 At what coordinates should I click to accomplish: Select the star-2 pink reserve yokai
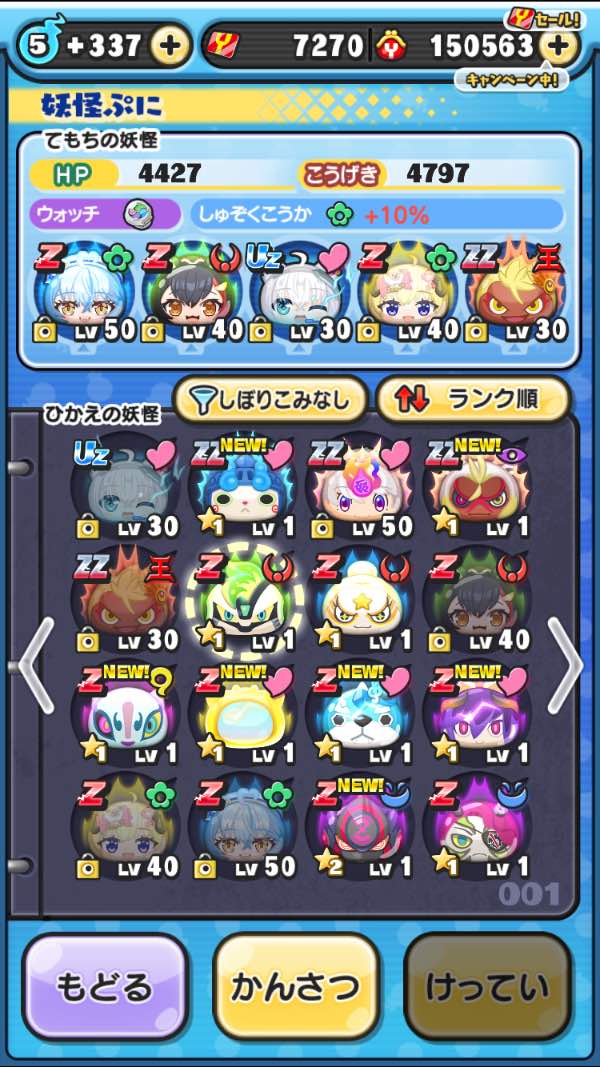356,832
